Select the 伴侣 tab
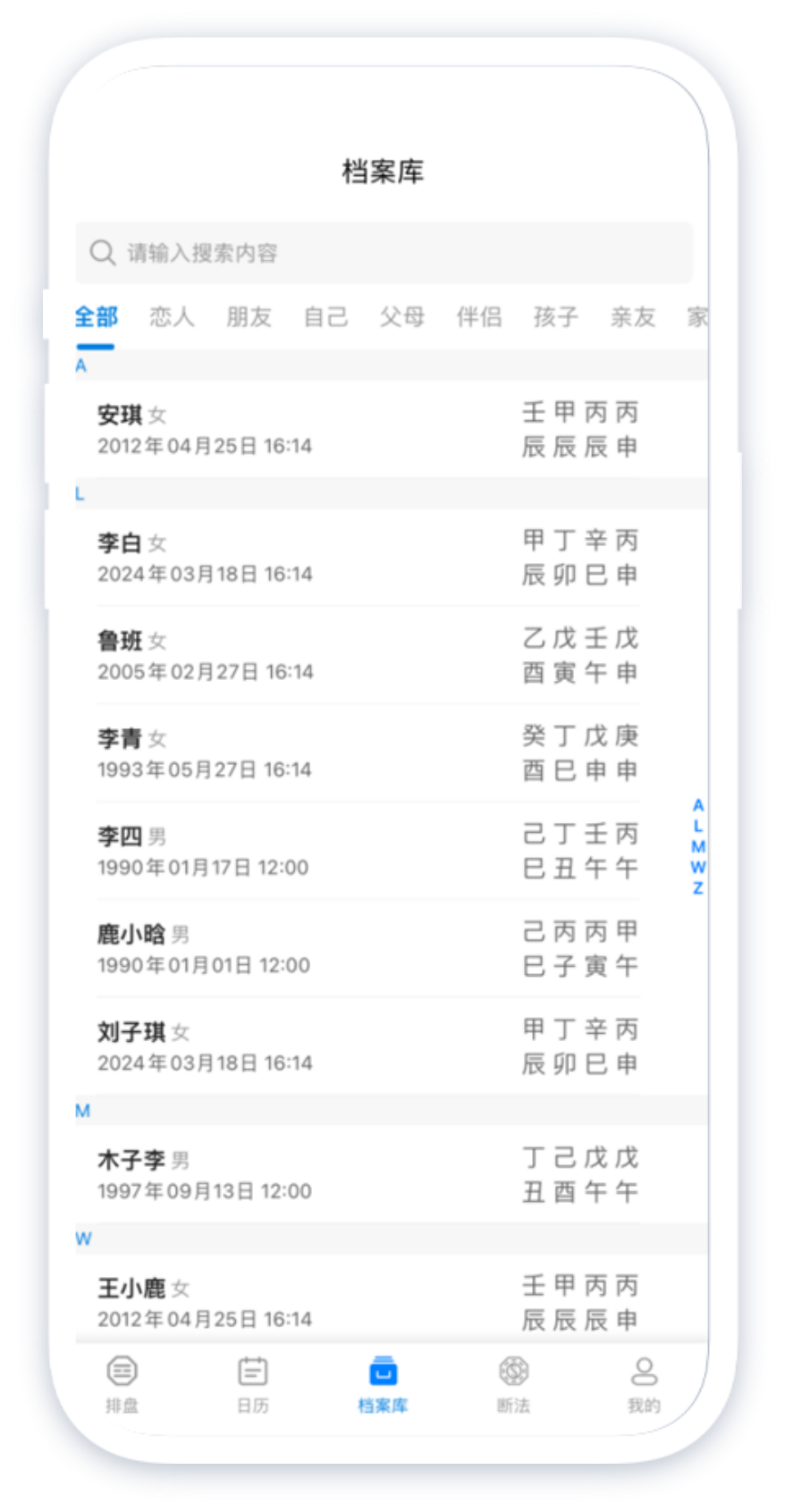 pos(479,316)
